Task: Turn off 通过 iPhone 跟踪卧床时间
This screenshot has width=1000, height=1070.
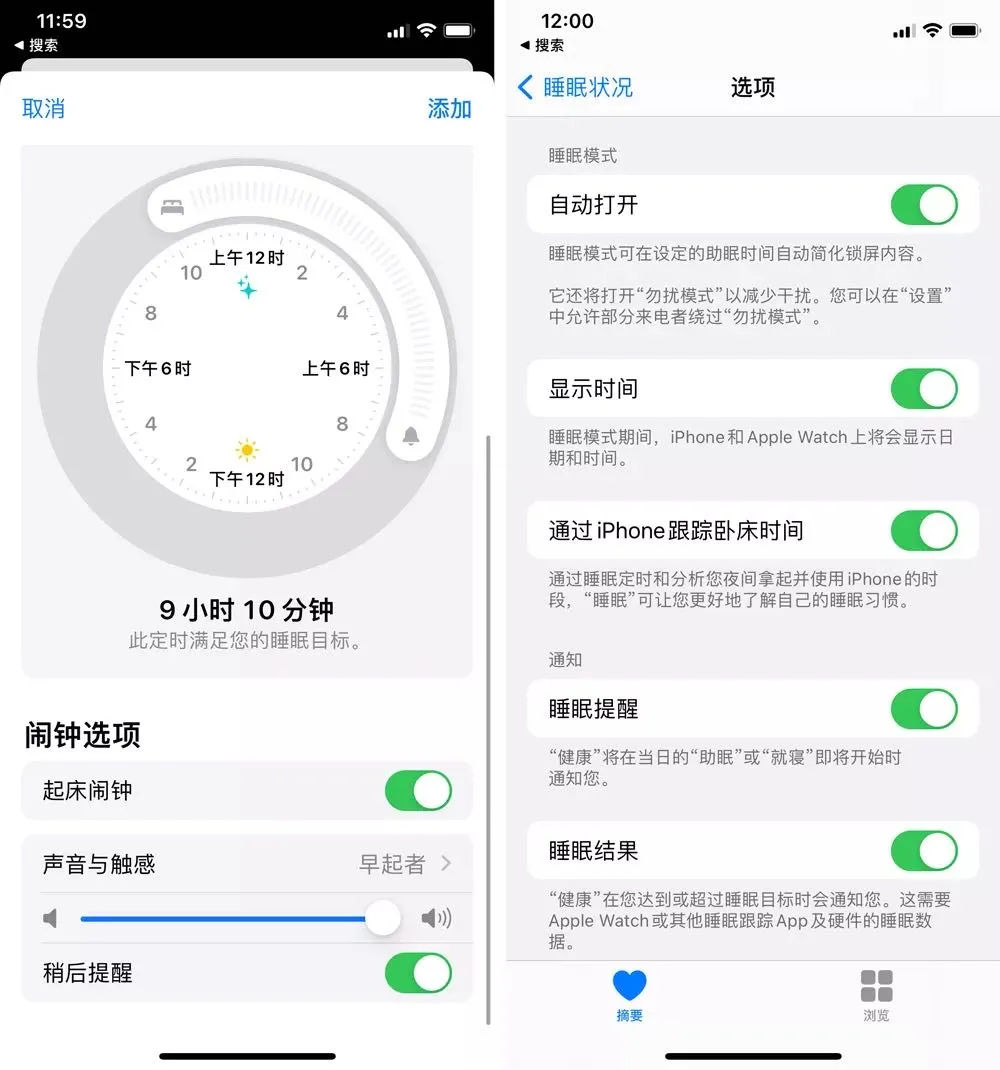Action: point(923,530)
